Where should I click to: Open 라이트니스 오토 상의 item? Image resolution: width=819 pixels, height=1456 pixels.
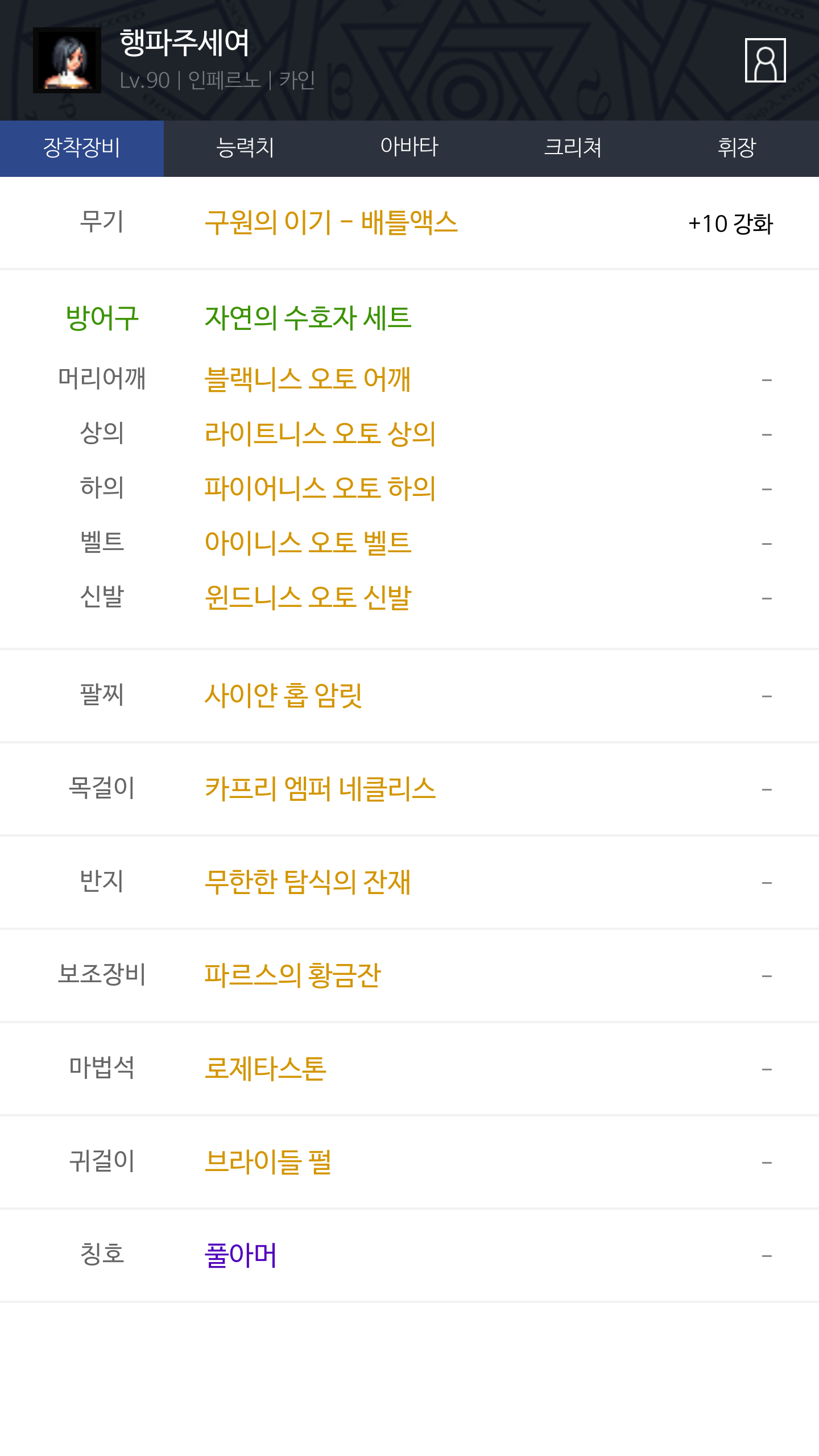(x=320, y=433)
